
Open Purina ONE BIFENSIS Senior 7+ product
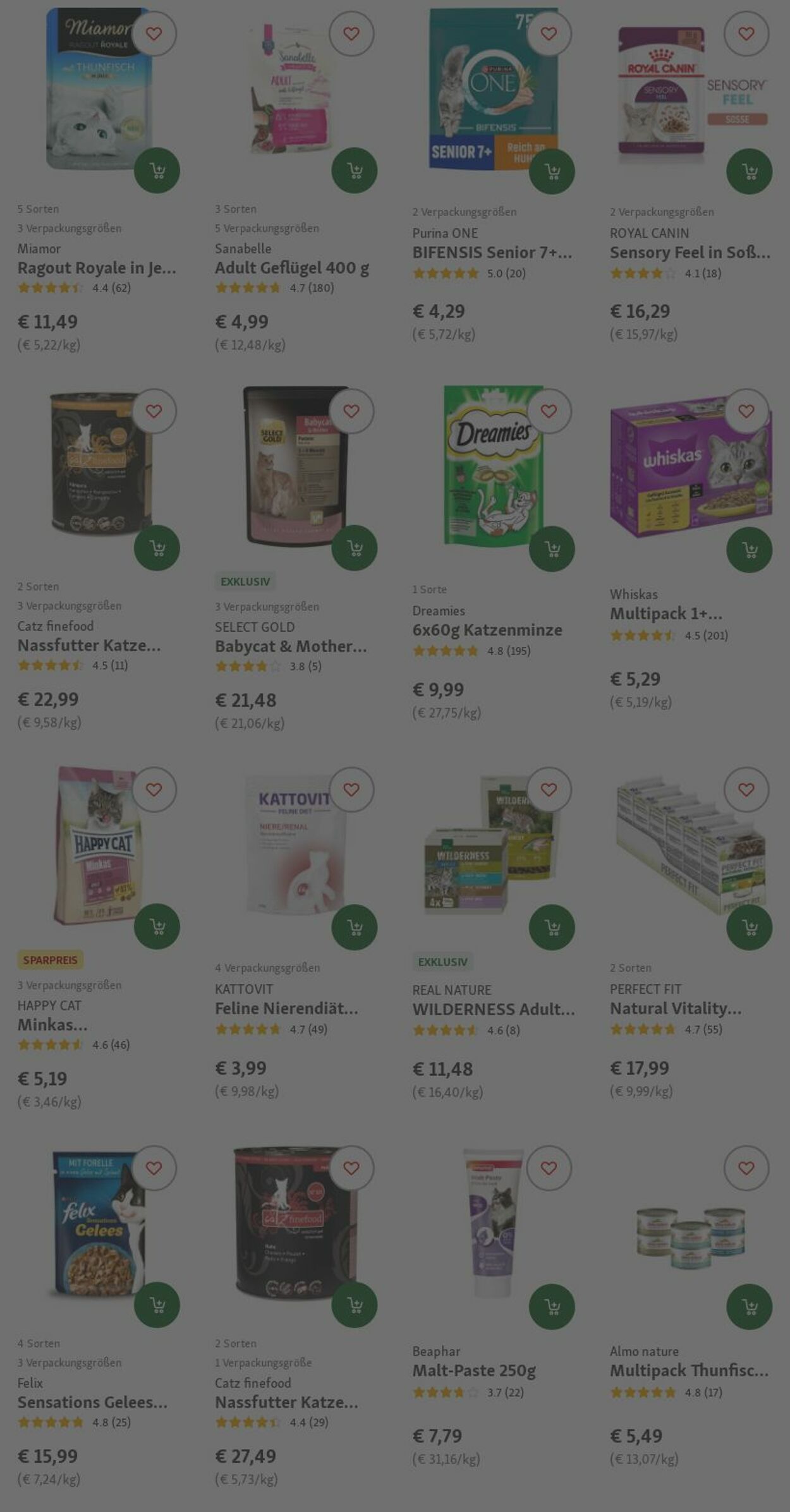click(492, 252)
